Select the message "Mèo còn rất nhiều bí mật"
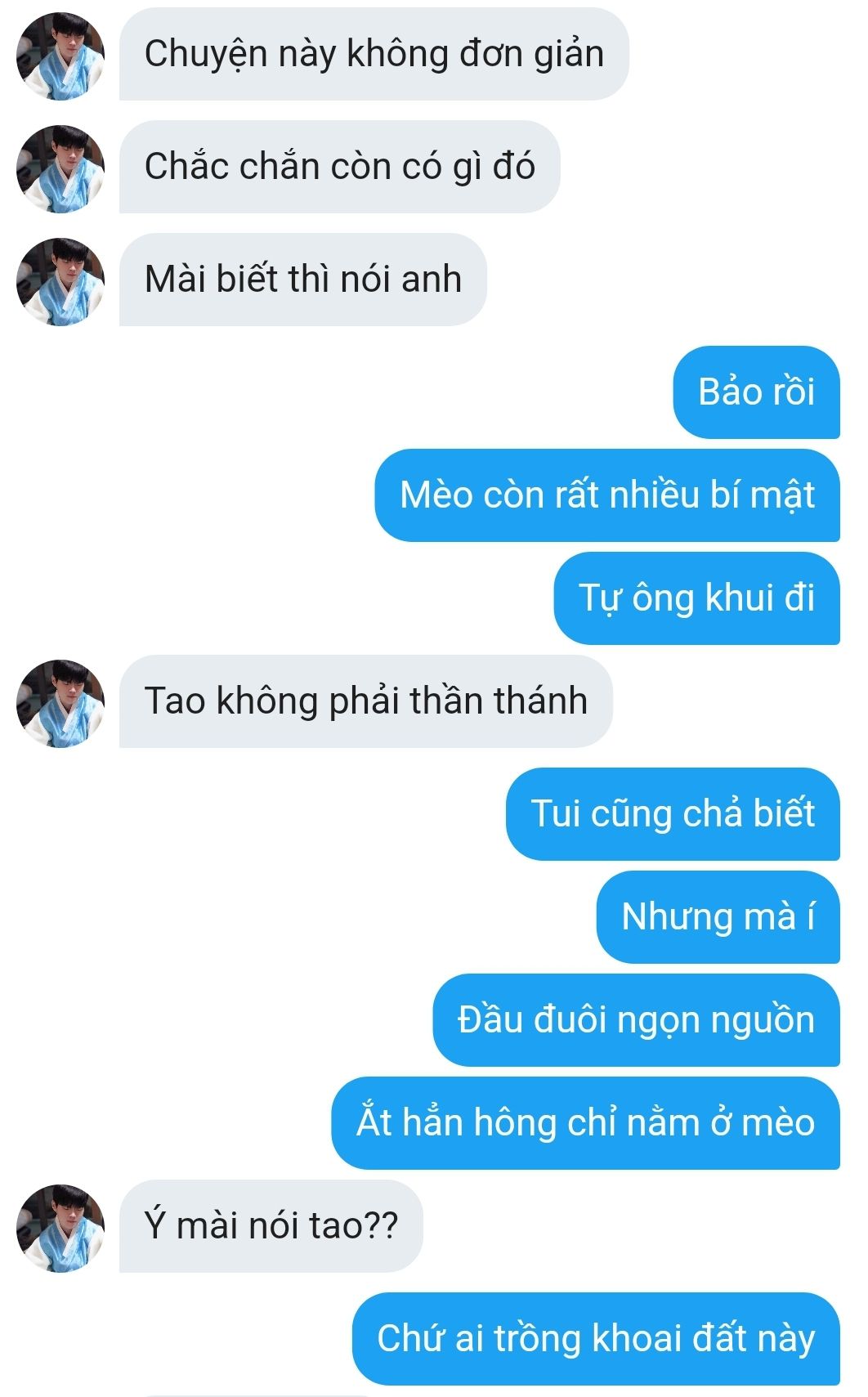This screenshot has height=1397, width=868. [607, 495]
